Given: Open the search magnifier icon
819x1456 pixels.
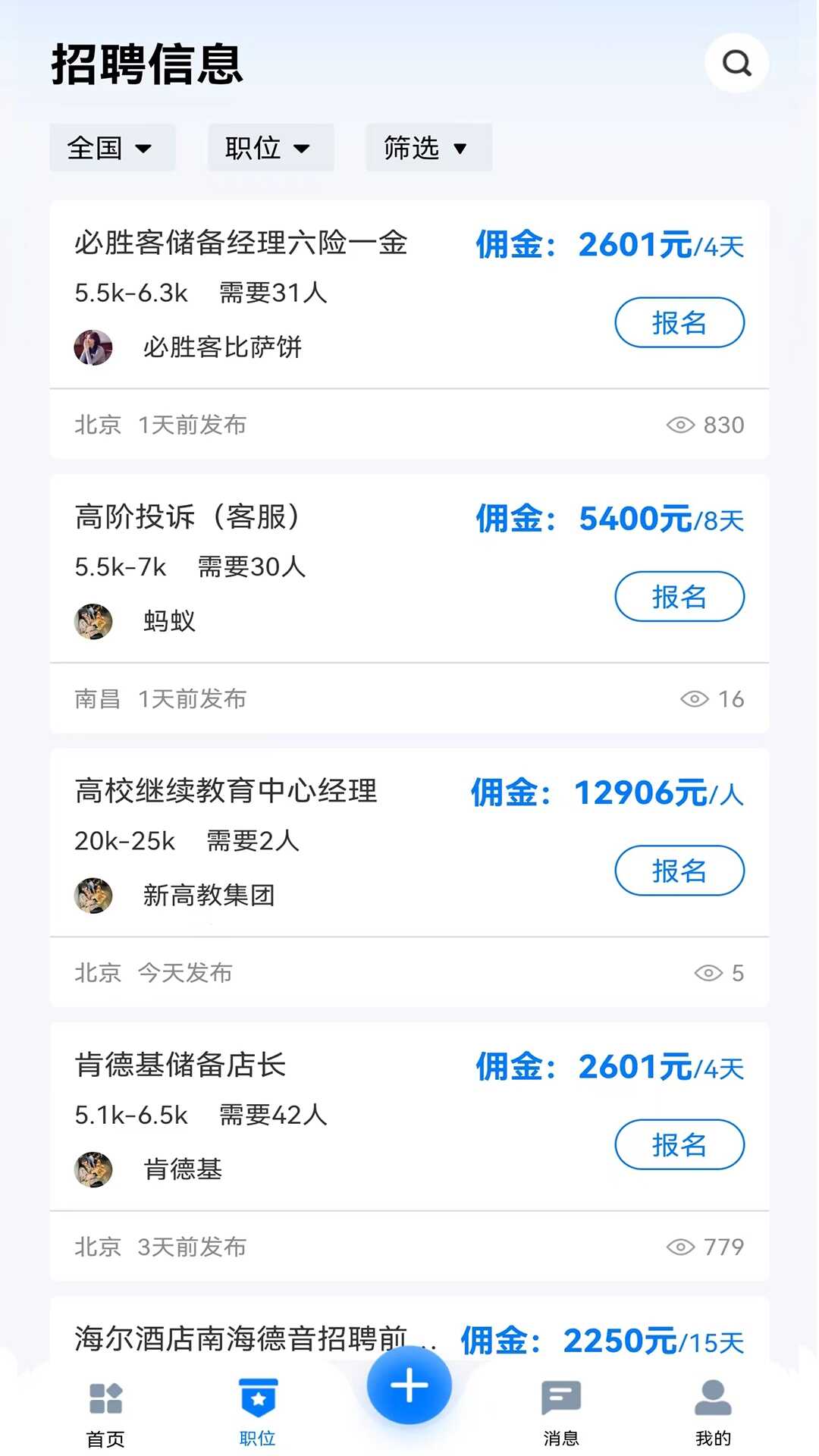Looking at the screenshot, I should (x=736, y=63).
